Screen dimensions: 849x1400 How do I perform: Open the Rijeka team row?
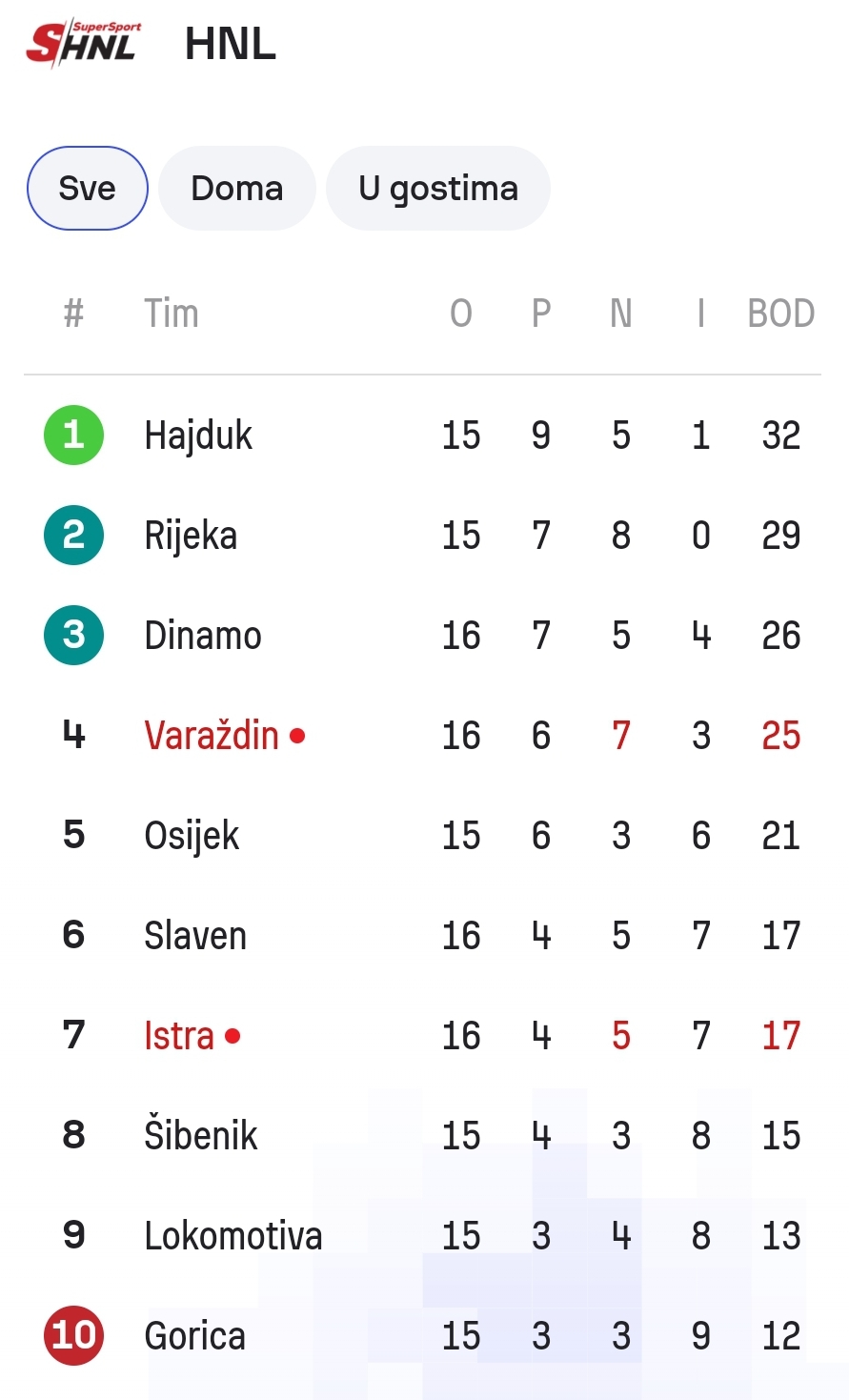click(x=423, y=535)
